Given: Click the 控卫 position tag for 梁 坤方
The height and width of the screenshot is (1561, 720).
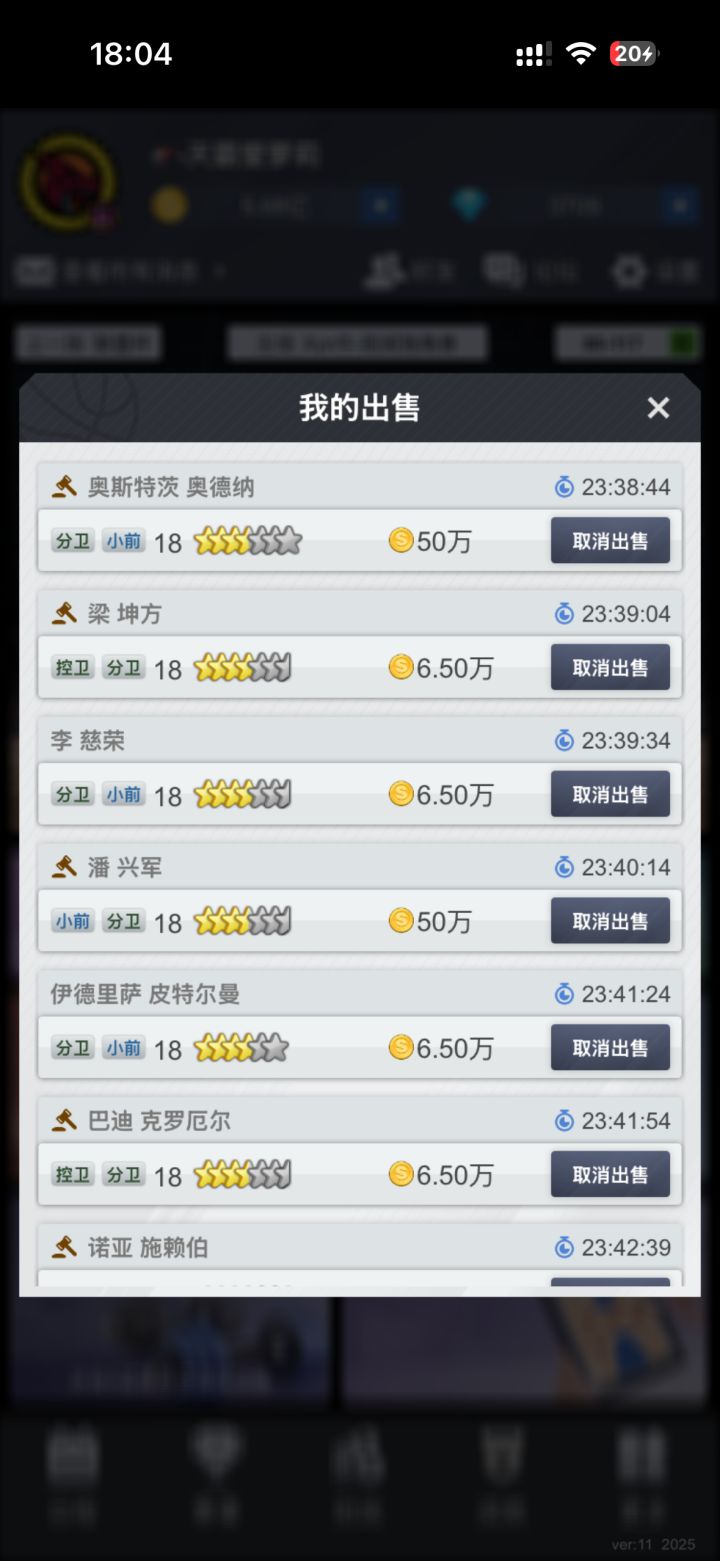Looking at the screenshot, I should (72, 668).
